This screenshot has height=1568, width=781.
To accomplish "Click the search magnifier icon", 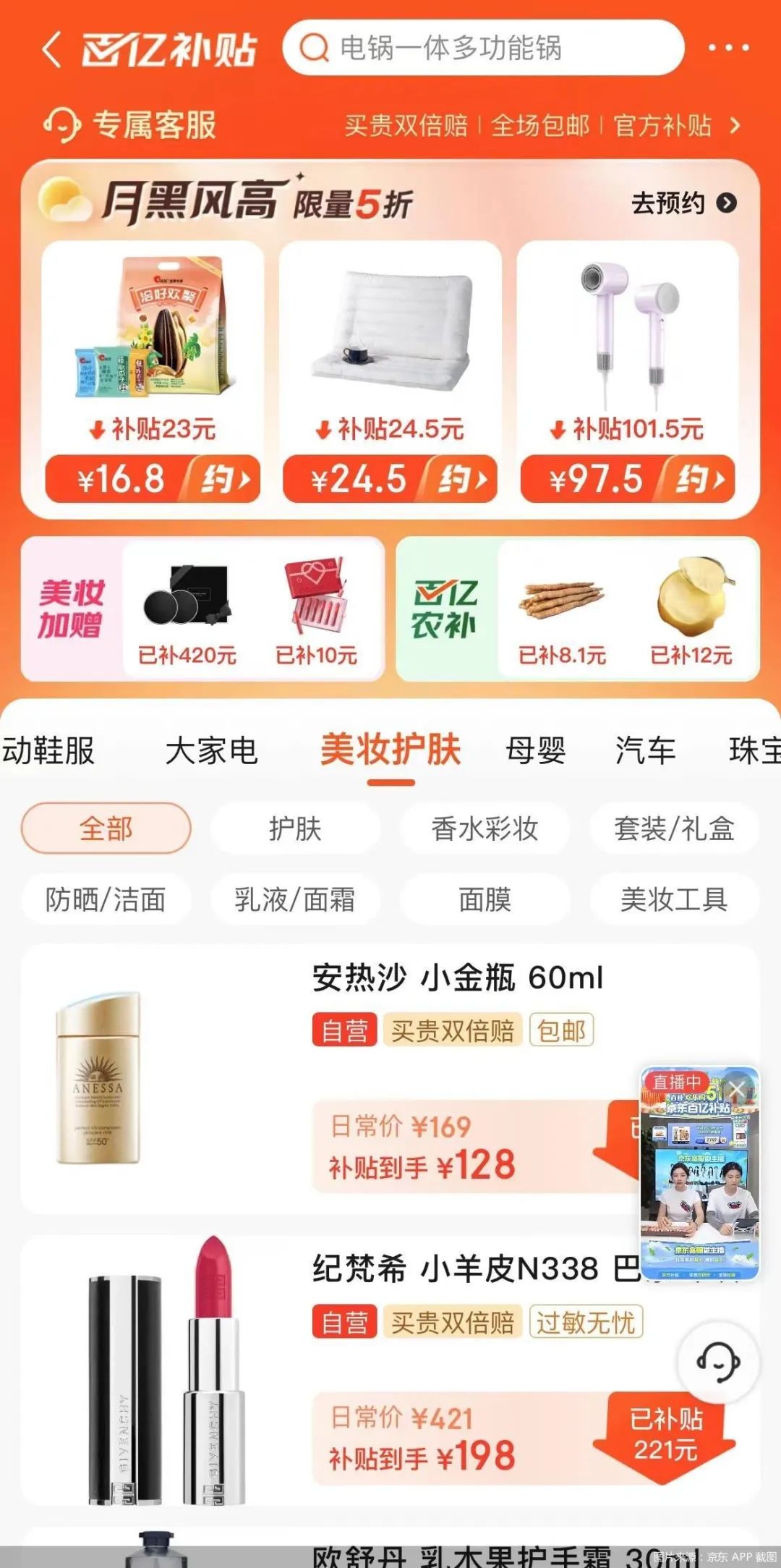I will (312, 47).
